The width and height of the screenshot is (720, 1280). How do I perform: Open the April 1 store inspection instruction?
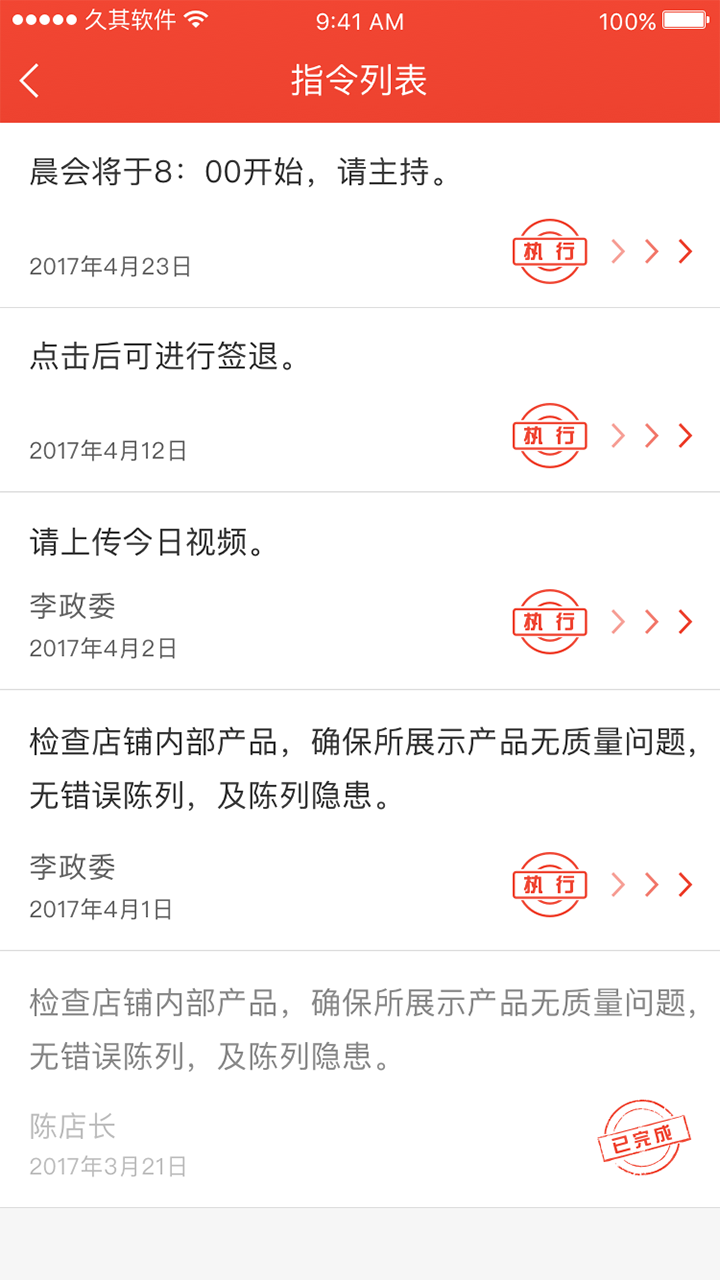coord(360,820)
